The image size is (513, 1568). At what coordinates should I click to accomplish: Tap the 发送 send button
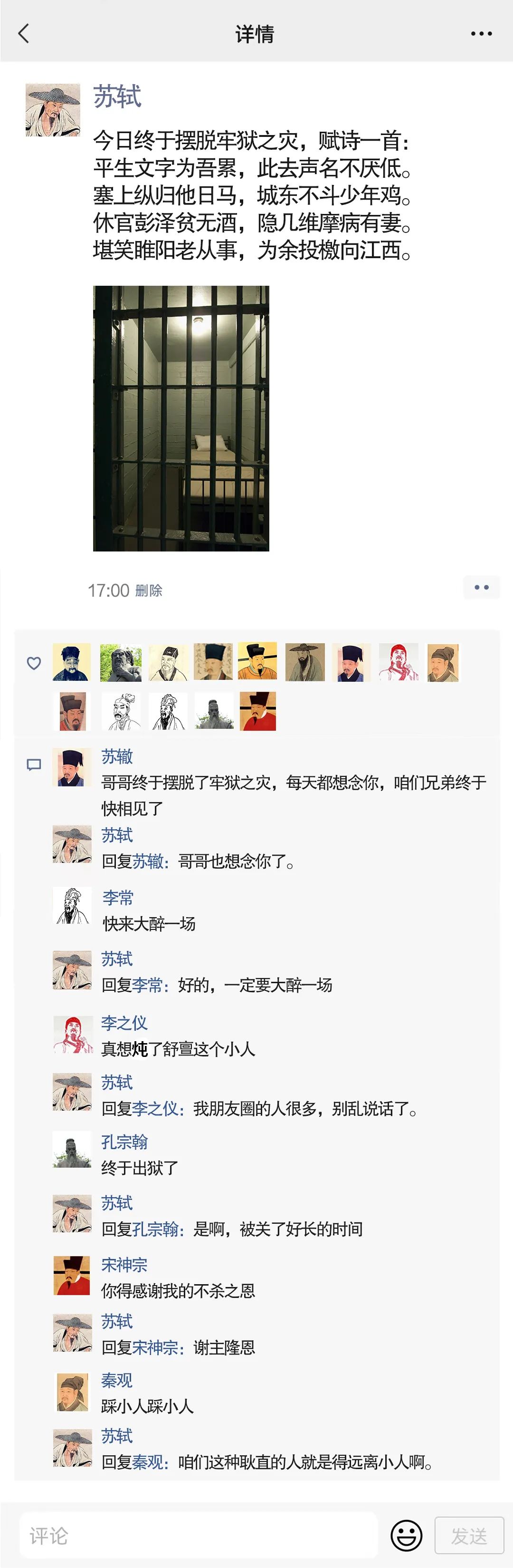click(x=469, y=1535)
